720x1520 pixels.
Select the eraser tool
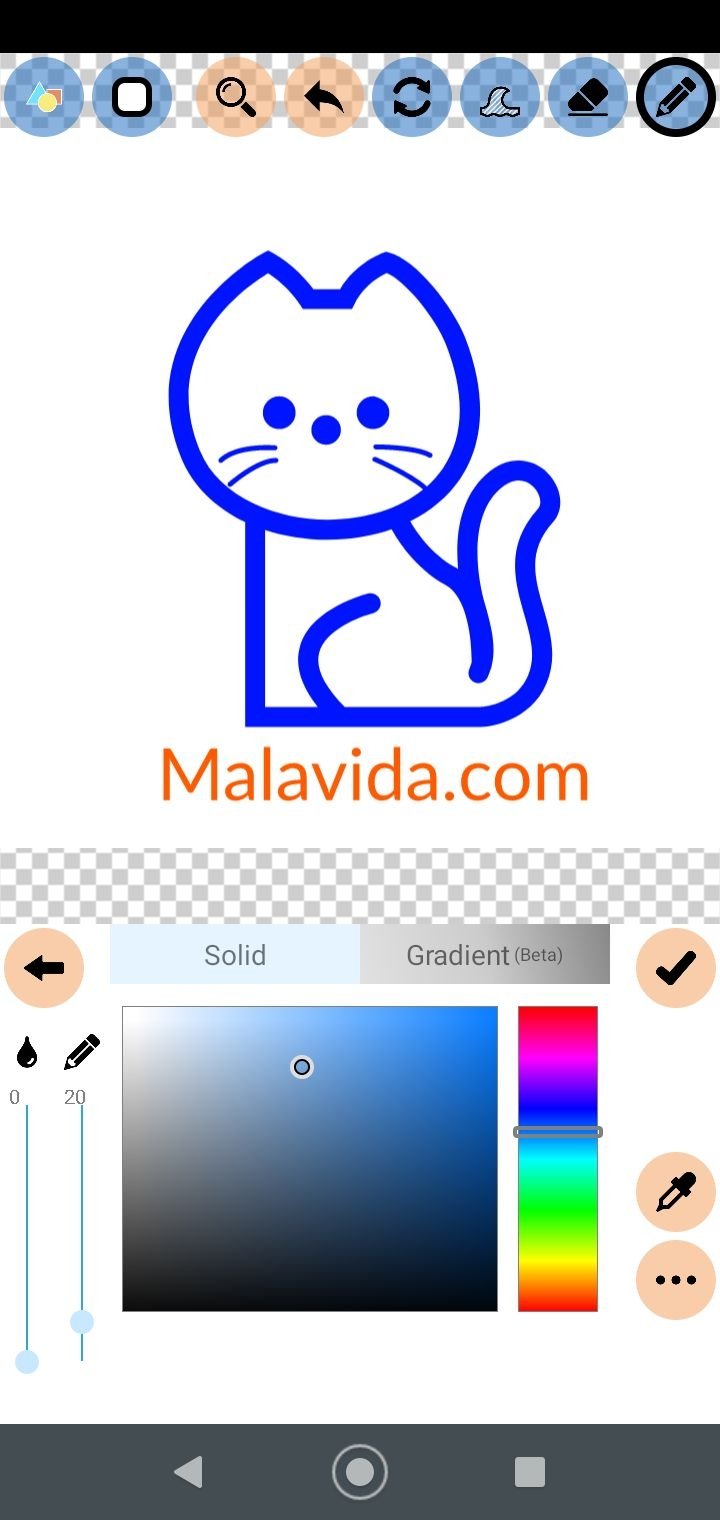point(588,97)
